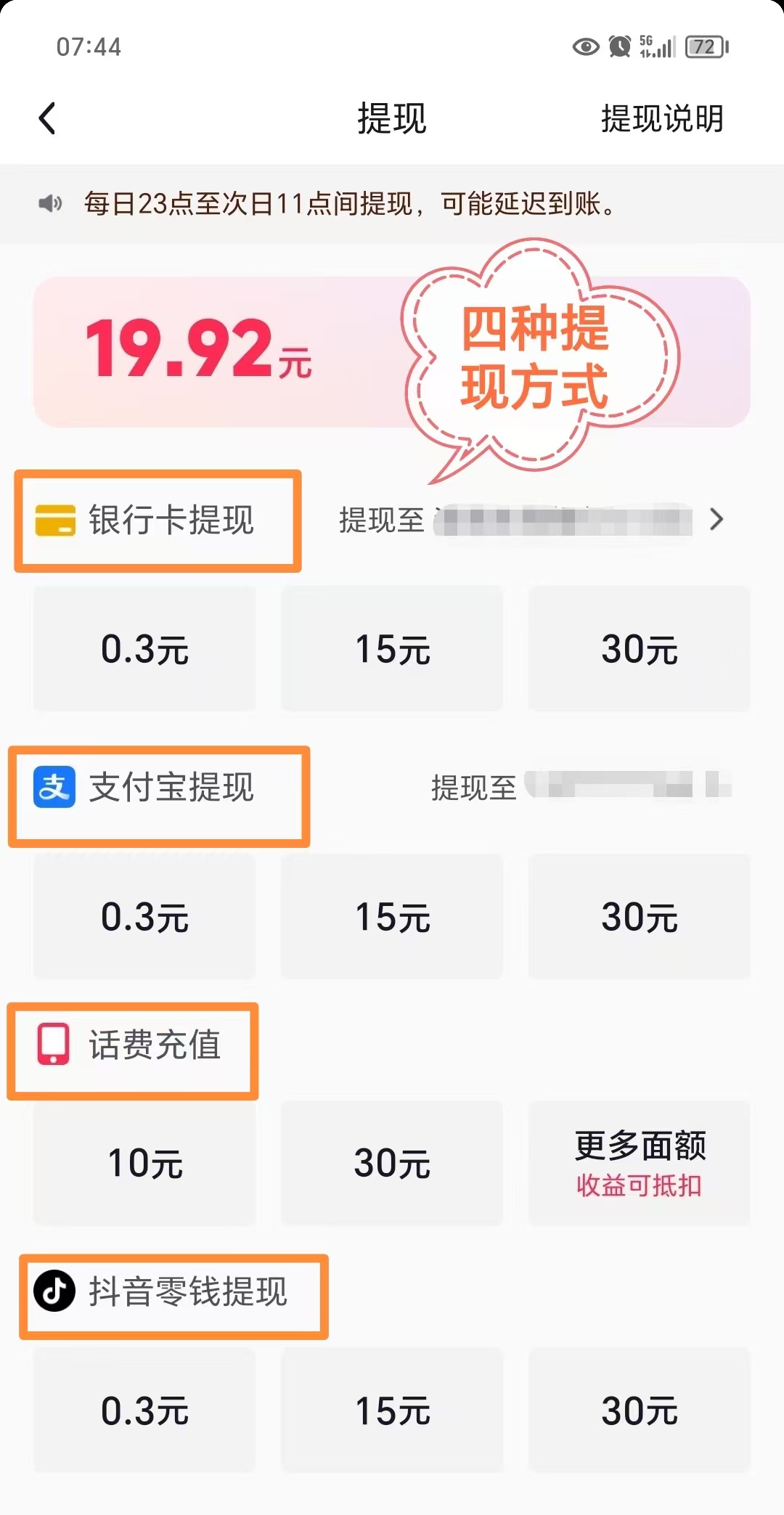The width and height of the screenshot is (784, 1515).
Task: Expand the bank card destination chevron
Action: click(x=717, y=520)
